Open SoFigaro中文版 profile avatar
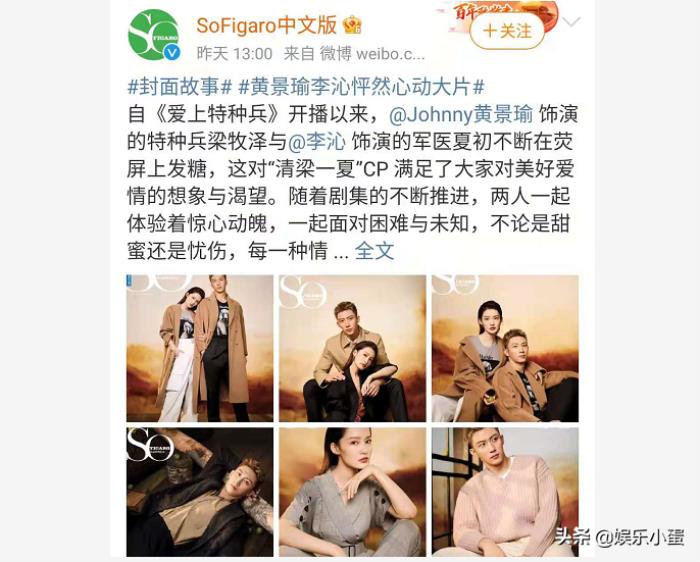Viewport: 700px width, 562px height. [153, 36]
